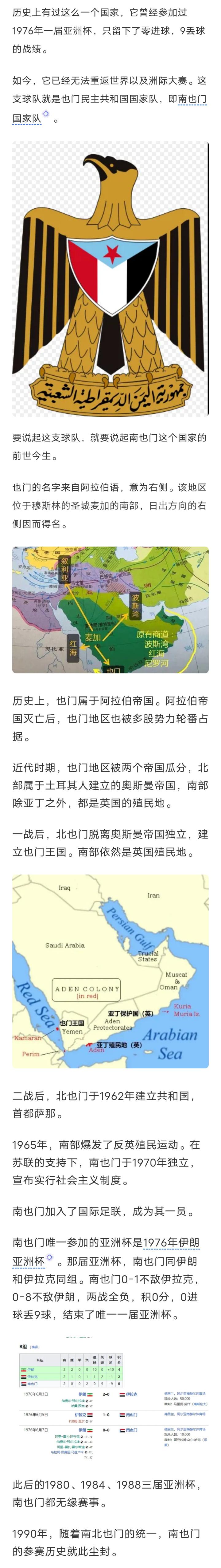221x1568 pixels.
Task: View the South Yemen eagle emblem image
Action: point(110,280)
